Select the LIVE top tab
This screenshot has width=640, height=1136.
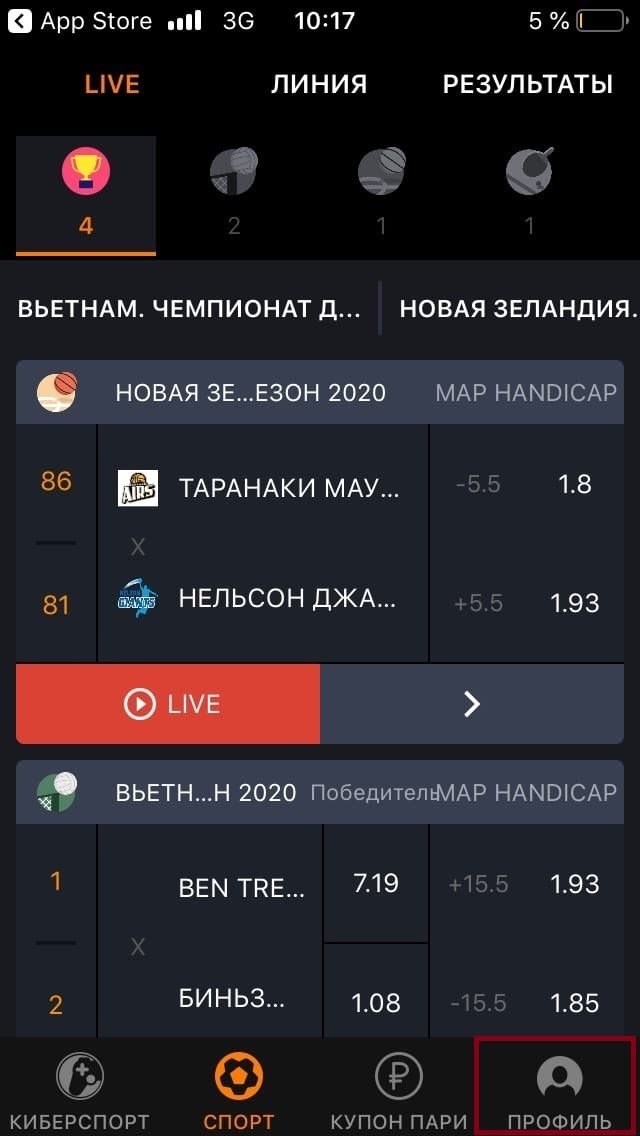click(112, 84)
